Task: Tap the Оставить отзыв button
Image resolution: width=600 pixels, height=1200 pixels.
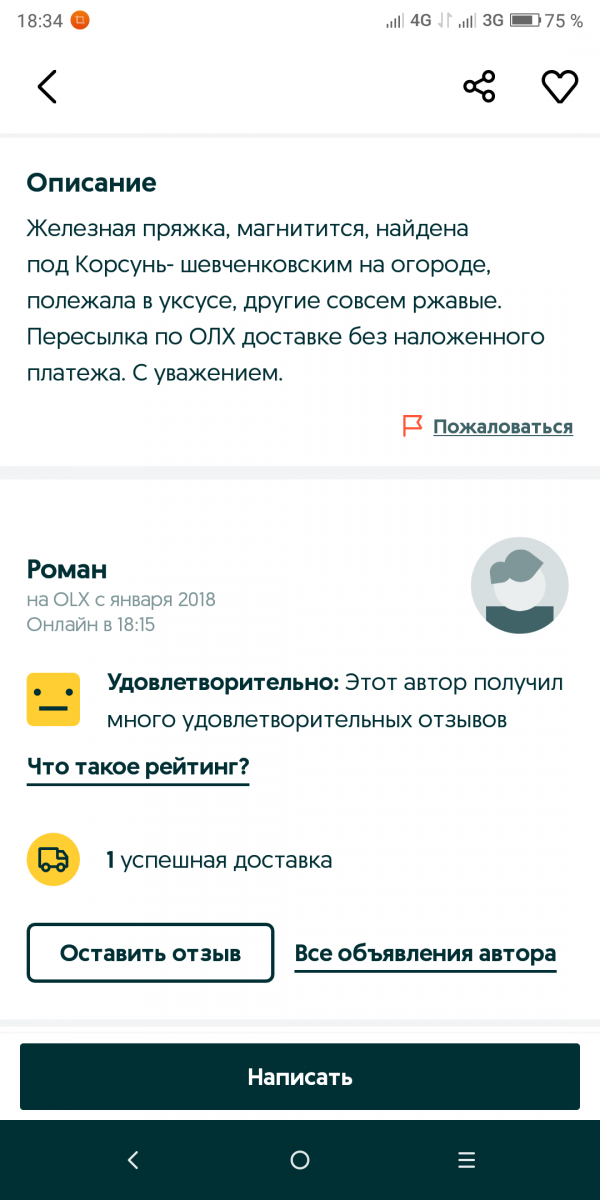Action: pyautogui.click(x=150, y=953)
